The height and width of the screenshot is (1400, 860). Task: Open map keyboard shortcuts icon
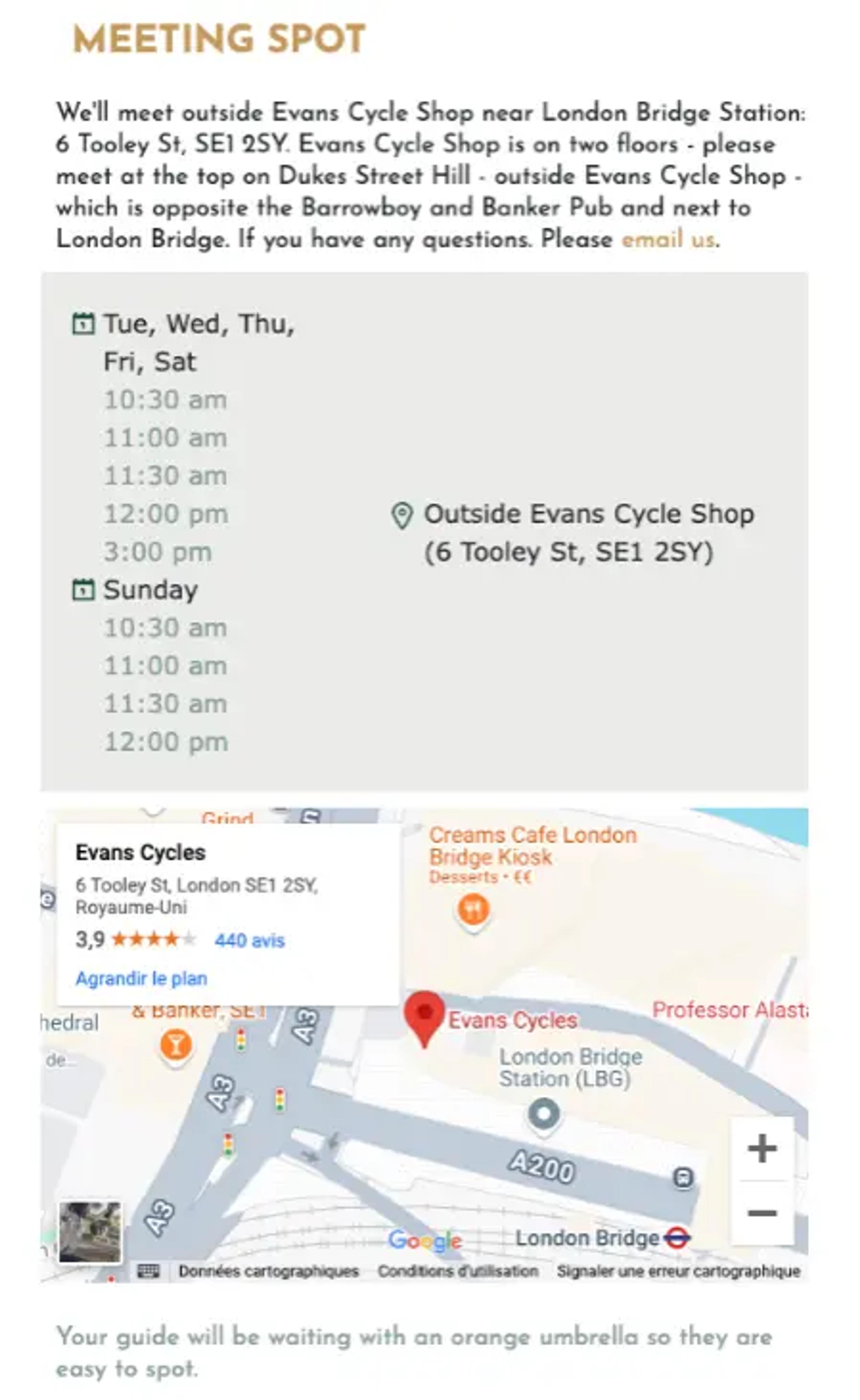(x=148, y=1271)
